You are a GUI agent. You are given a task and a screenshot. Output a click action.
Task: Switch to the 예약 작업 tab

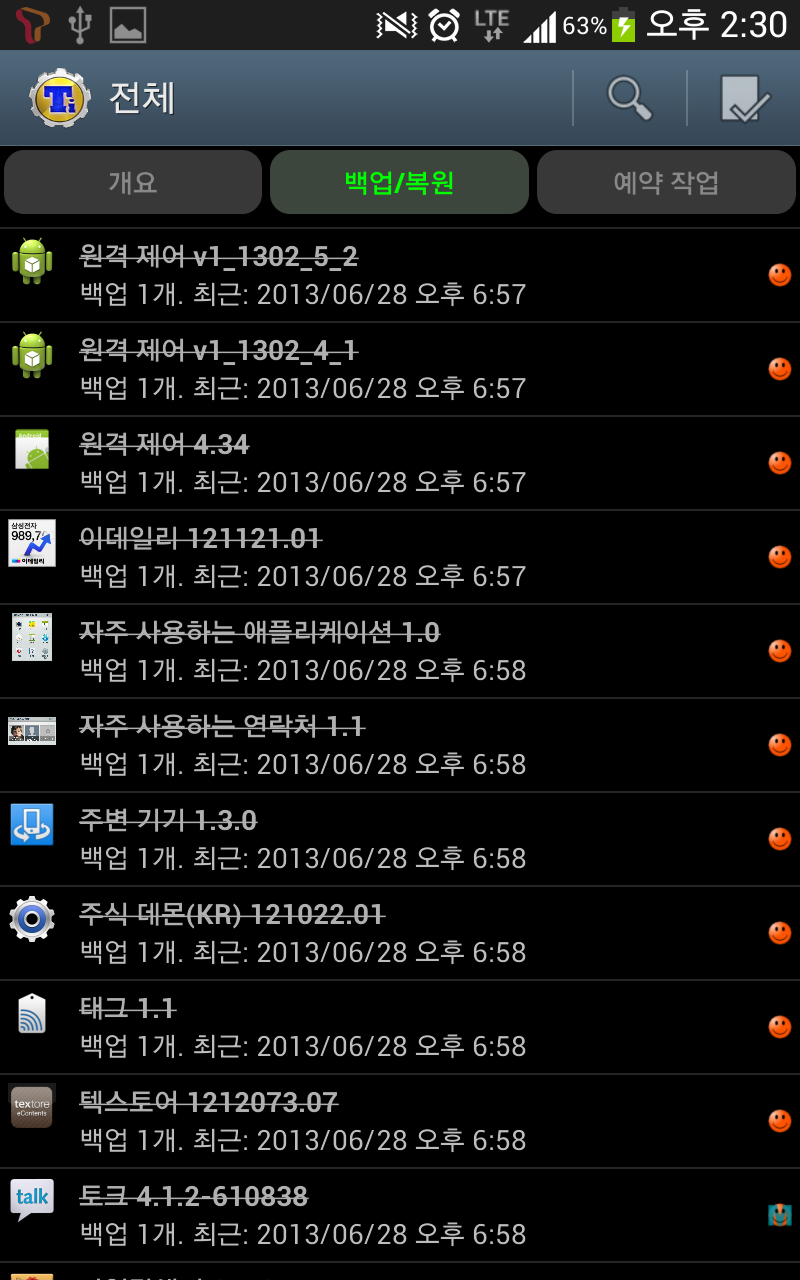(666, 182)
